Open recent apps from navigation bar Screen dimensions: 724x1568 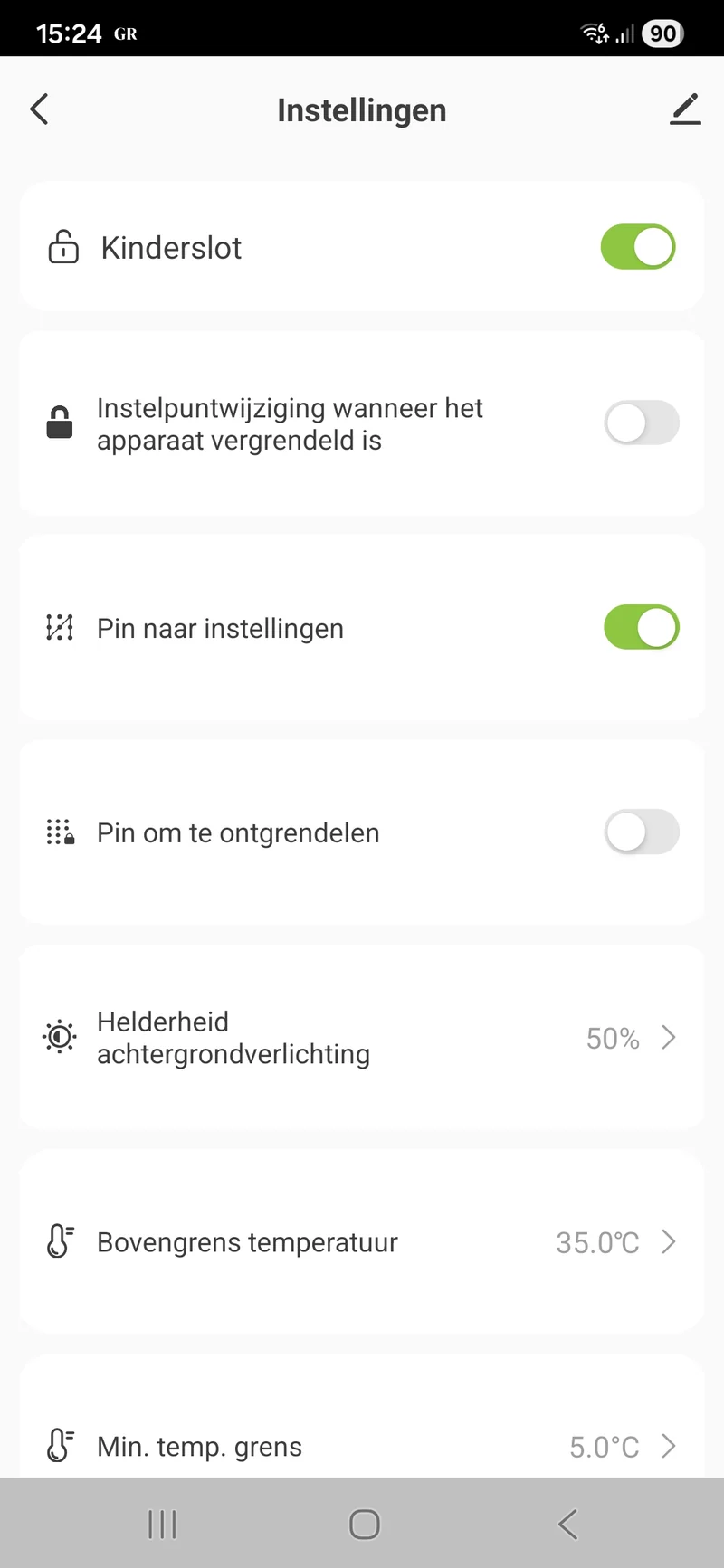(x=162, y=1525)
